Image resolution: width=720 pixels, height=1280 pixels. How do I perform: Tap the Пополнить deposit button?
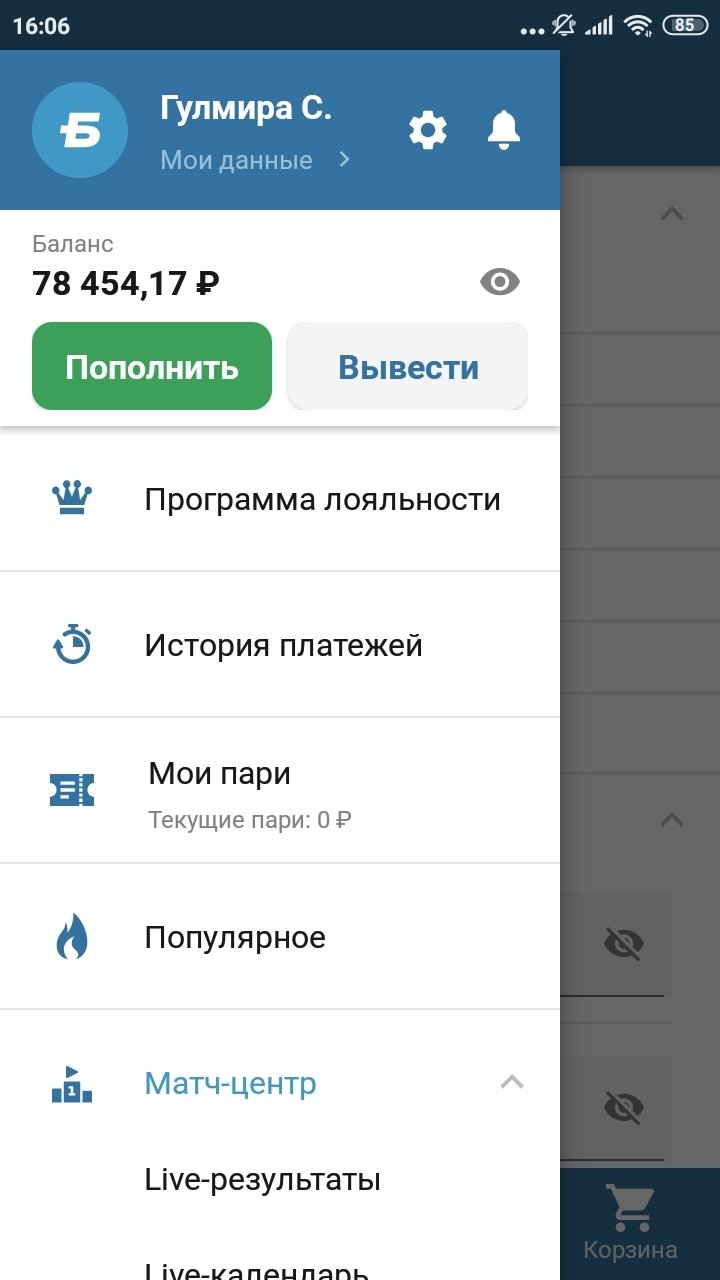coord(152,366)
